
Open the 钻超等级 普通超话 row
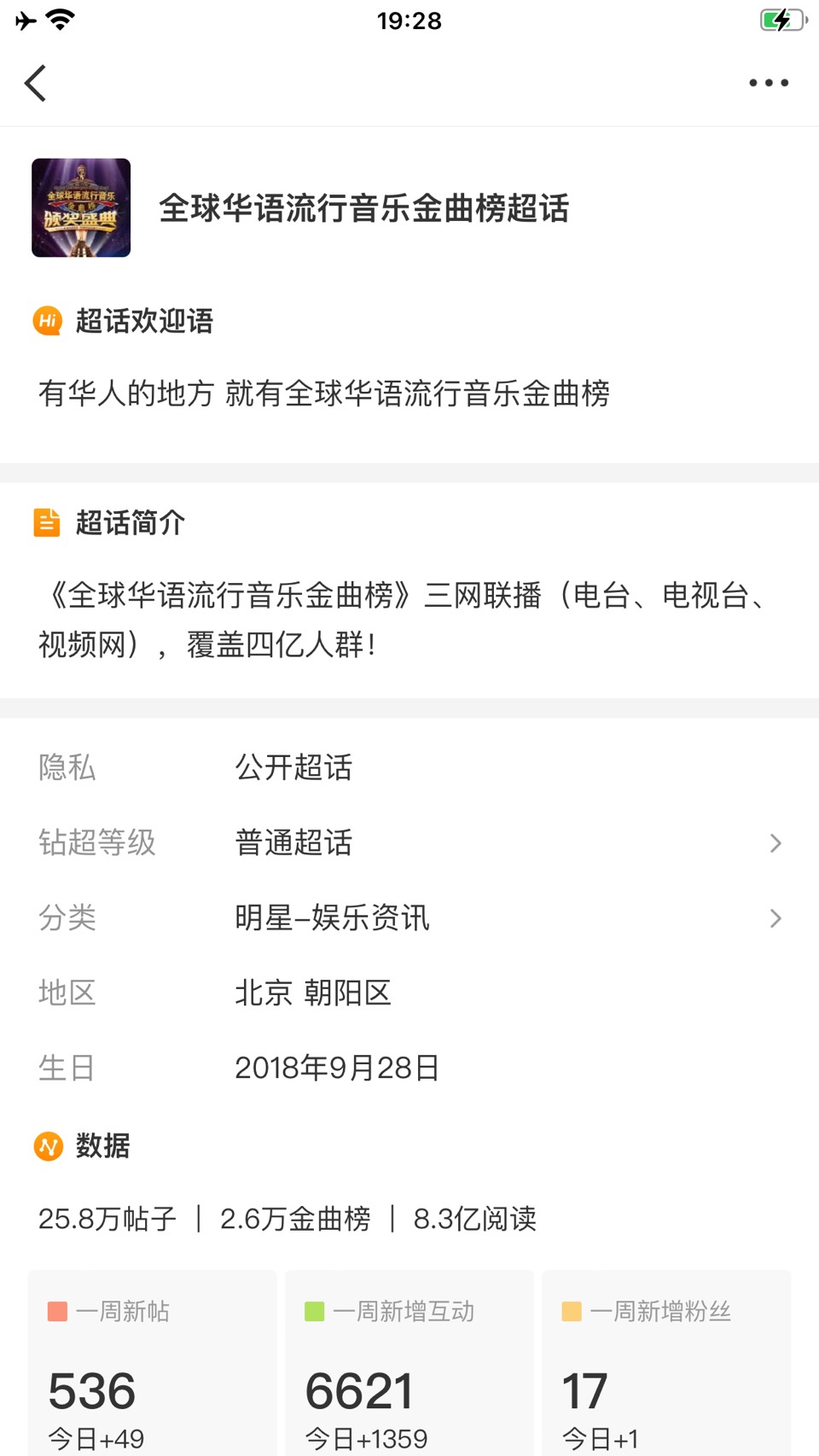409,843
